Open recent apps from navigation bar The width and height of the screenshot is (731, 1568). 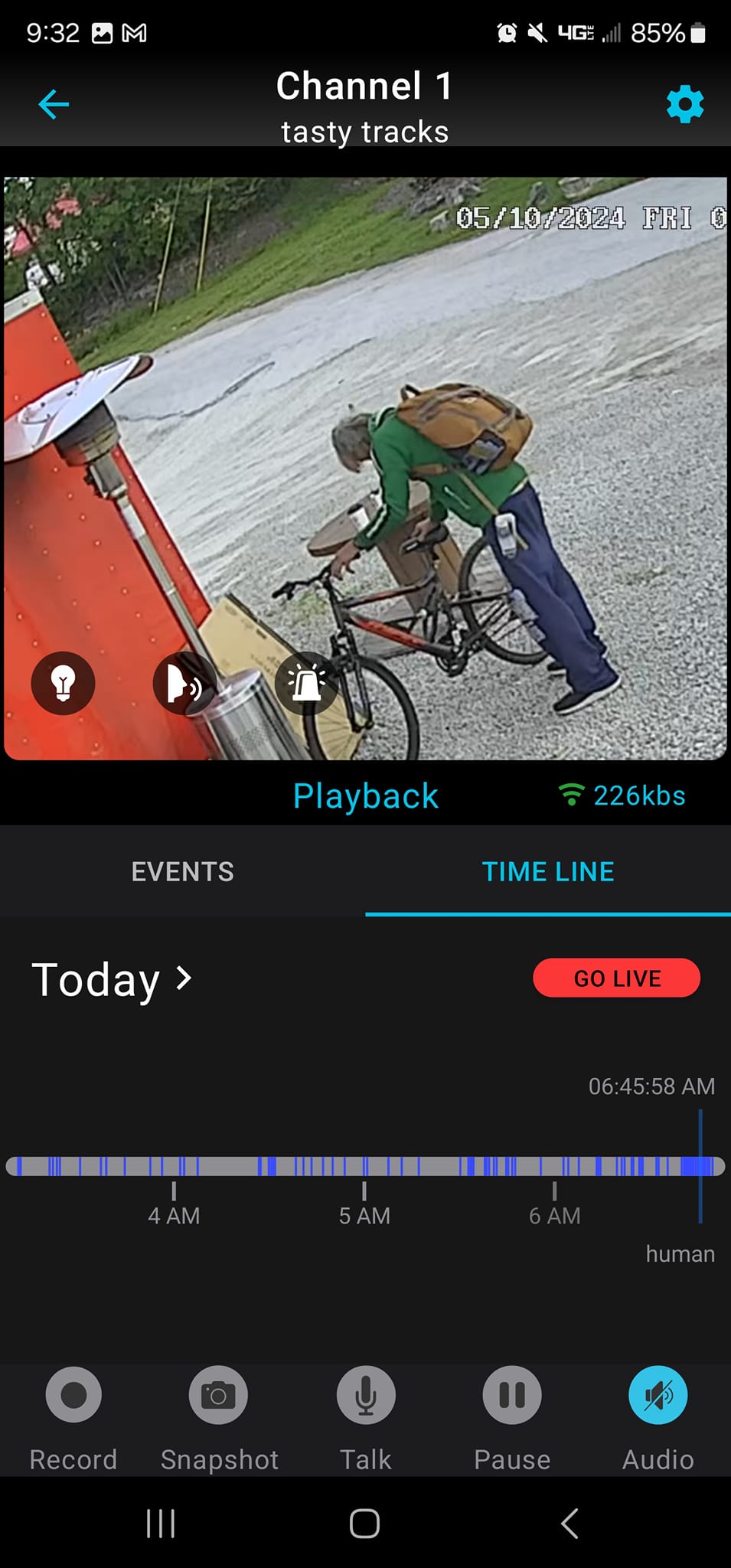click(161, 1524)
